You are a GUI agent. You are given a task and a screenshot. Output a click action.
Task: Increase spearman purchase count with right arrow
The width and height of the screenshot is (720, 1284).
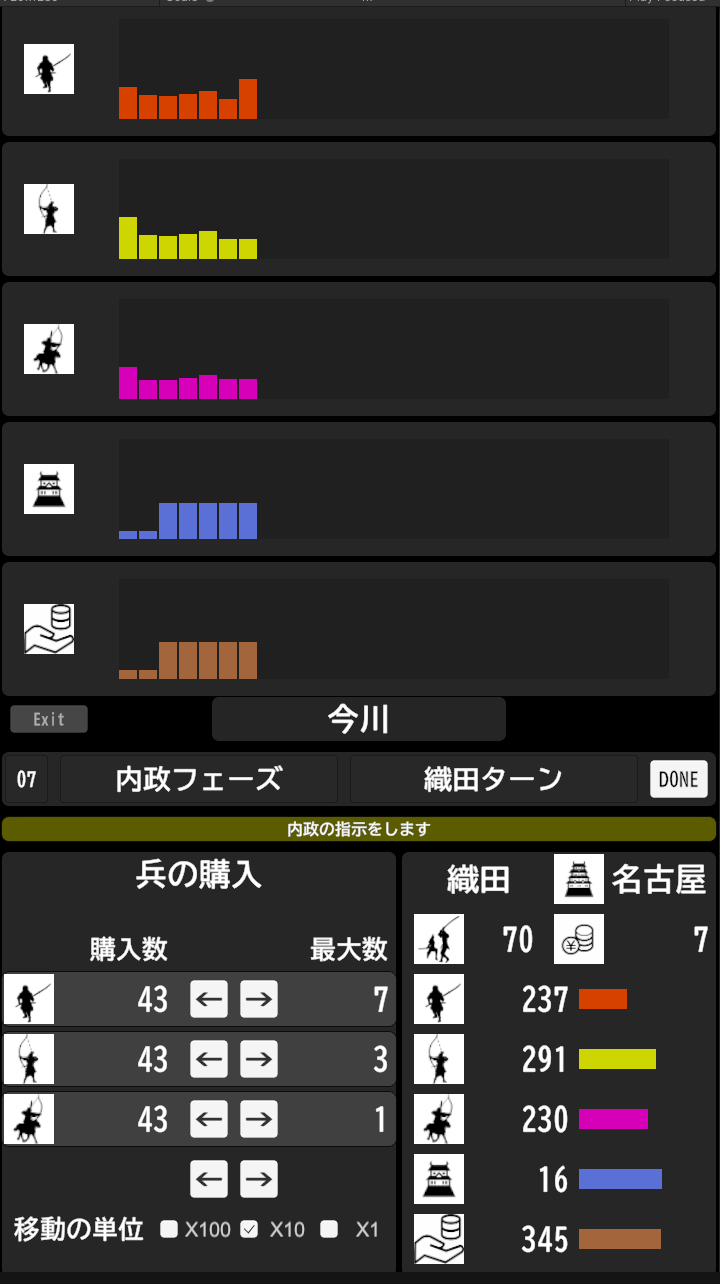point(259,999)
